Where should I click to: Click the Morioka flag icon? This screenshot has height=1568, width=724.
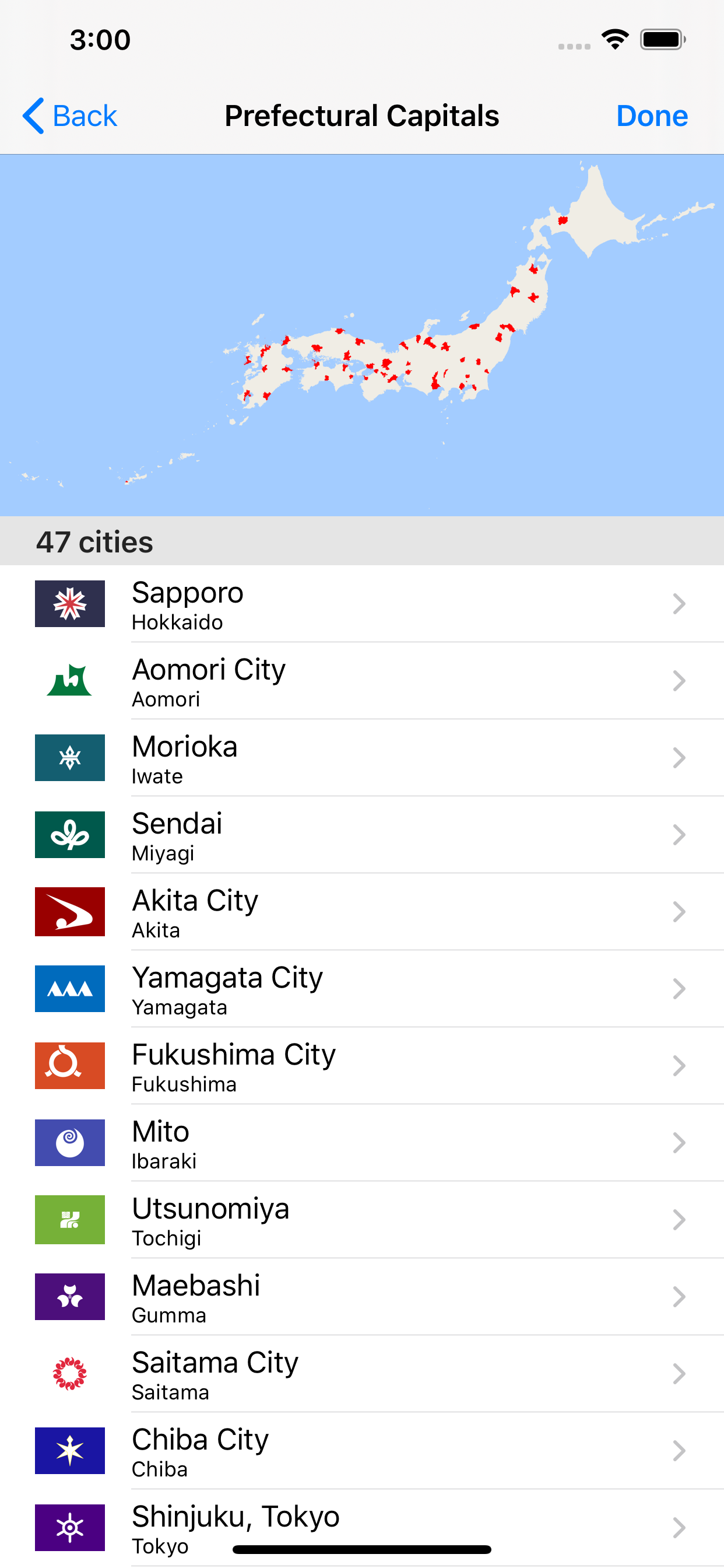pos(69,758)
